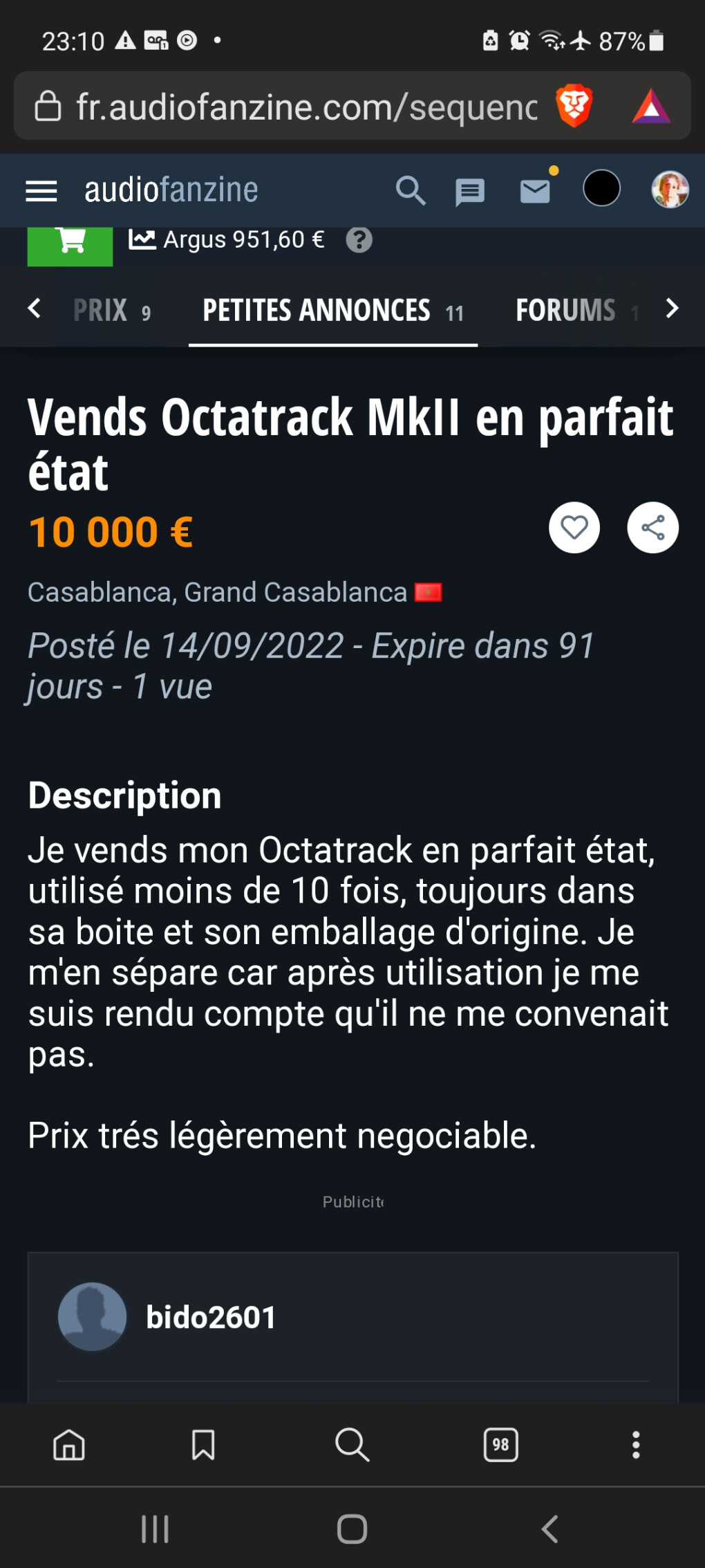Open the user profile avatar
Image resolution: width=705 pixels, height=1568 pixels.
(x=670, y=190)
